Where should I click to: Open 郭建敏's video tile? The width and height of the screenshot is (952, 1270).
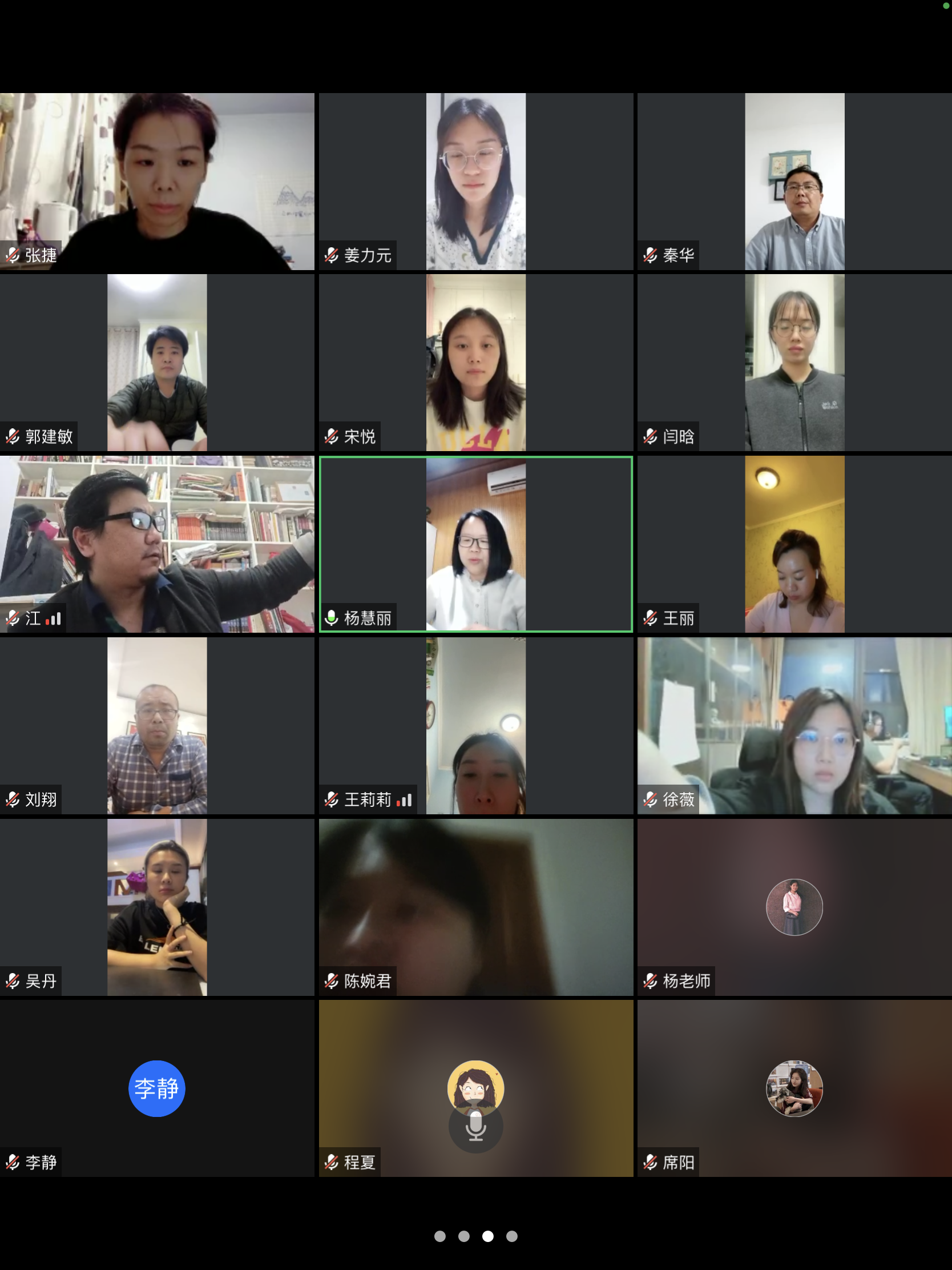(156, 362)
